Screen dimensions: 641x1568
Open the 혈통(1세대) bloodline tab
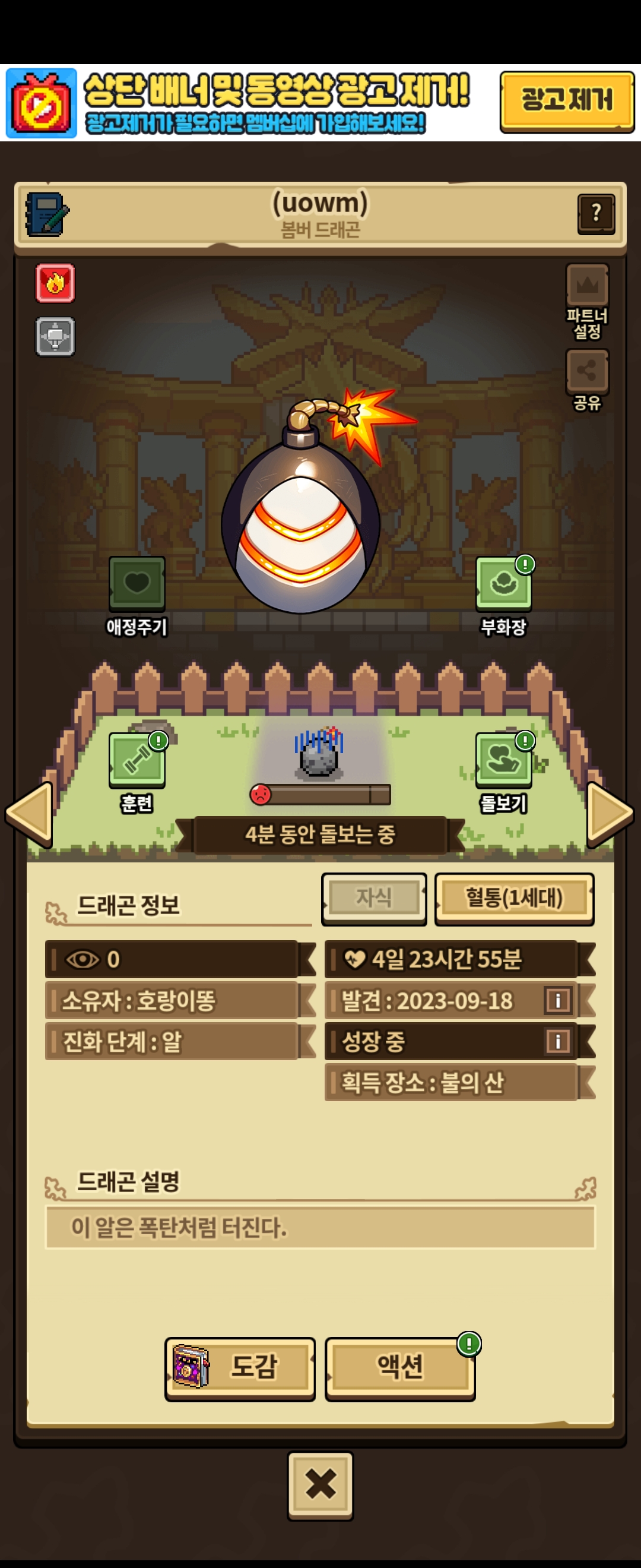click(514, 898)
